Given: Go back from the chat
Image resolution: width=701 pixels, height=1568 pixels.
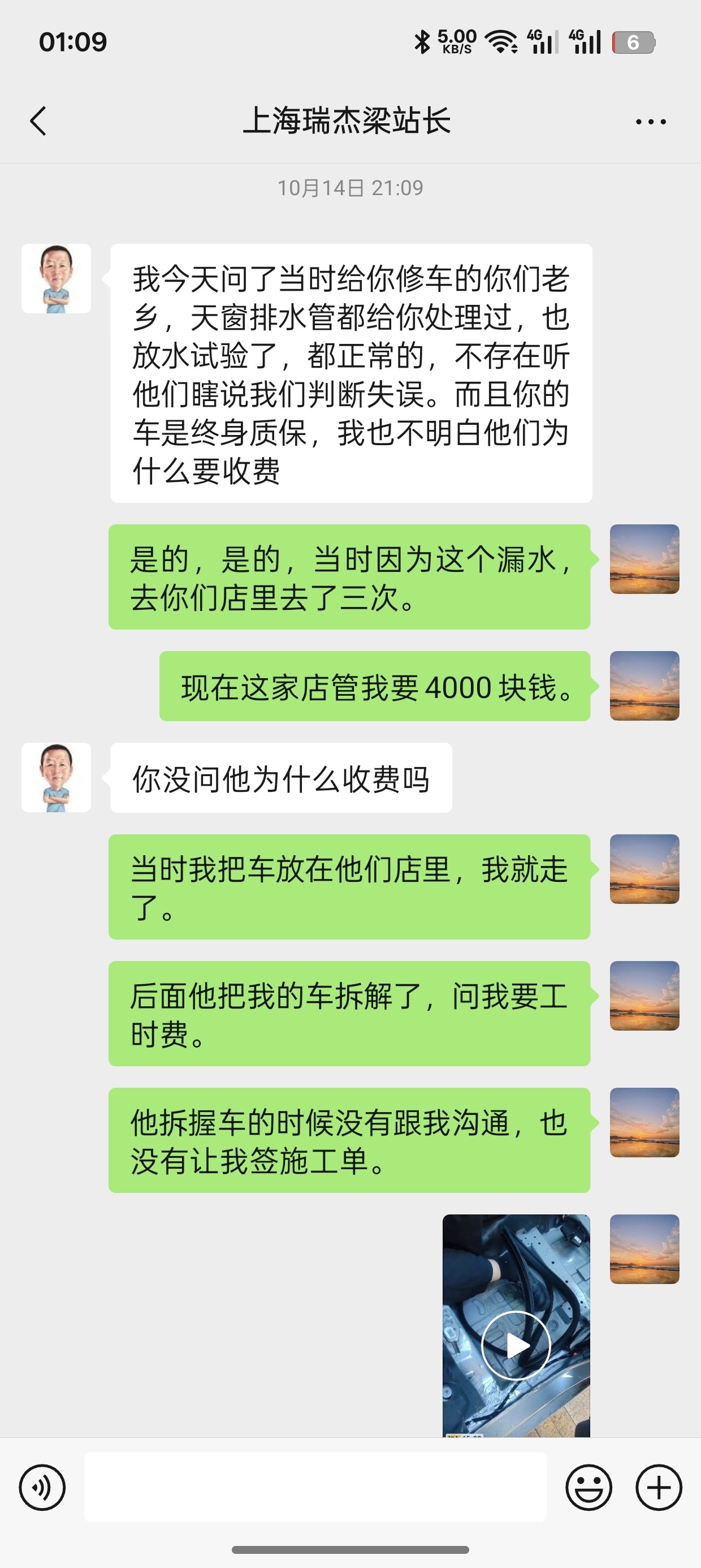Looking at the screenshot, I should point(38,120).
